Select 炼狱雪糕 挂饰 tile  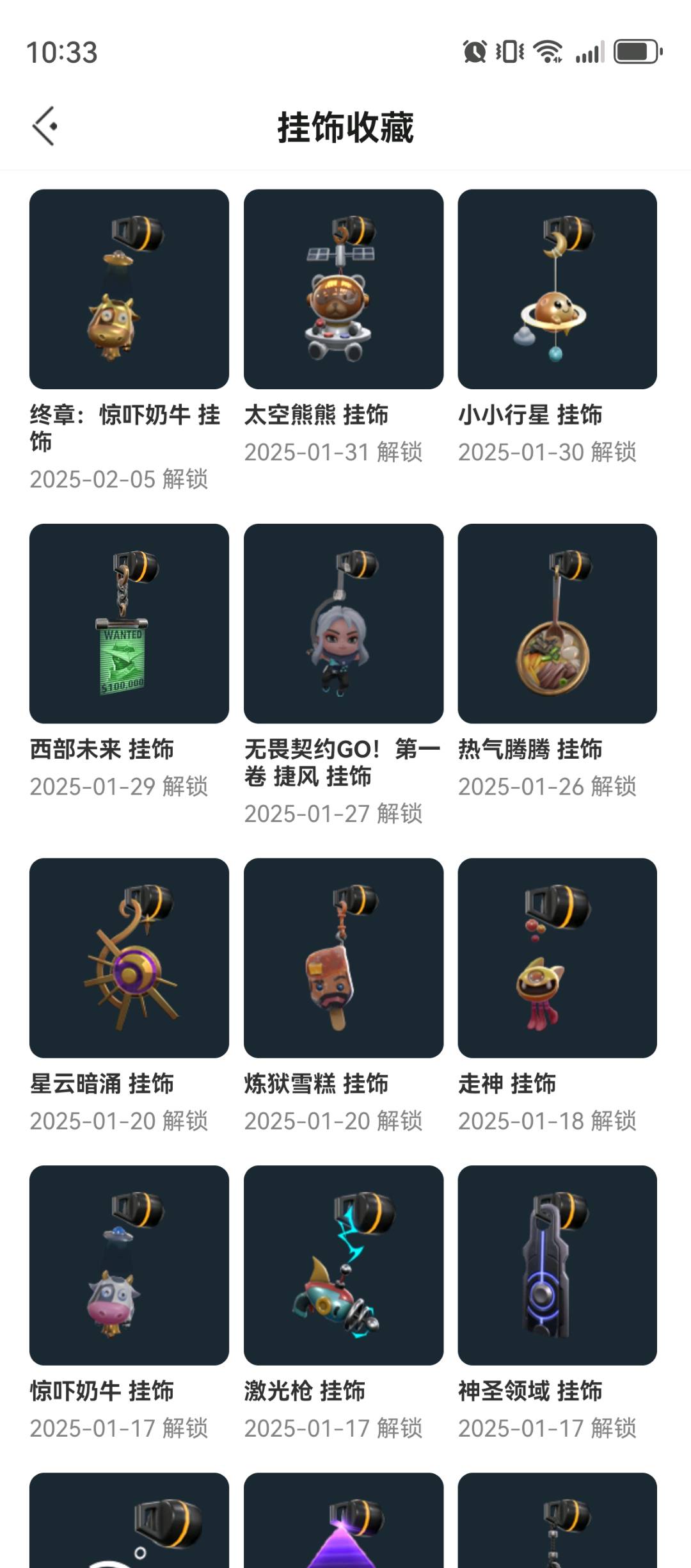click(344, 958)
